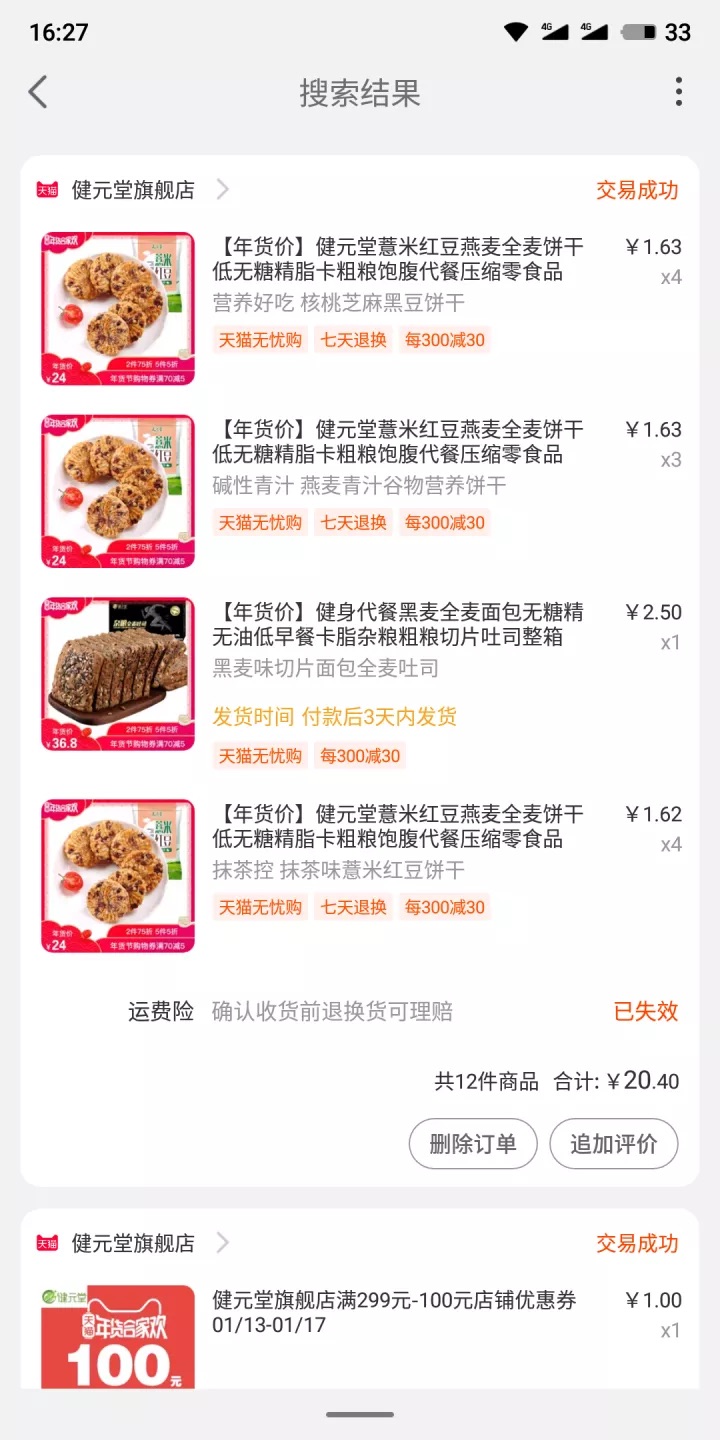The height and width of the screenshot is (1440, 720).
Task: Select 交易成功 on the coupon order
Action: (637, 1241)
